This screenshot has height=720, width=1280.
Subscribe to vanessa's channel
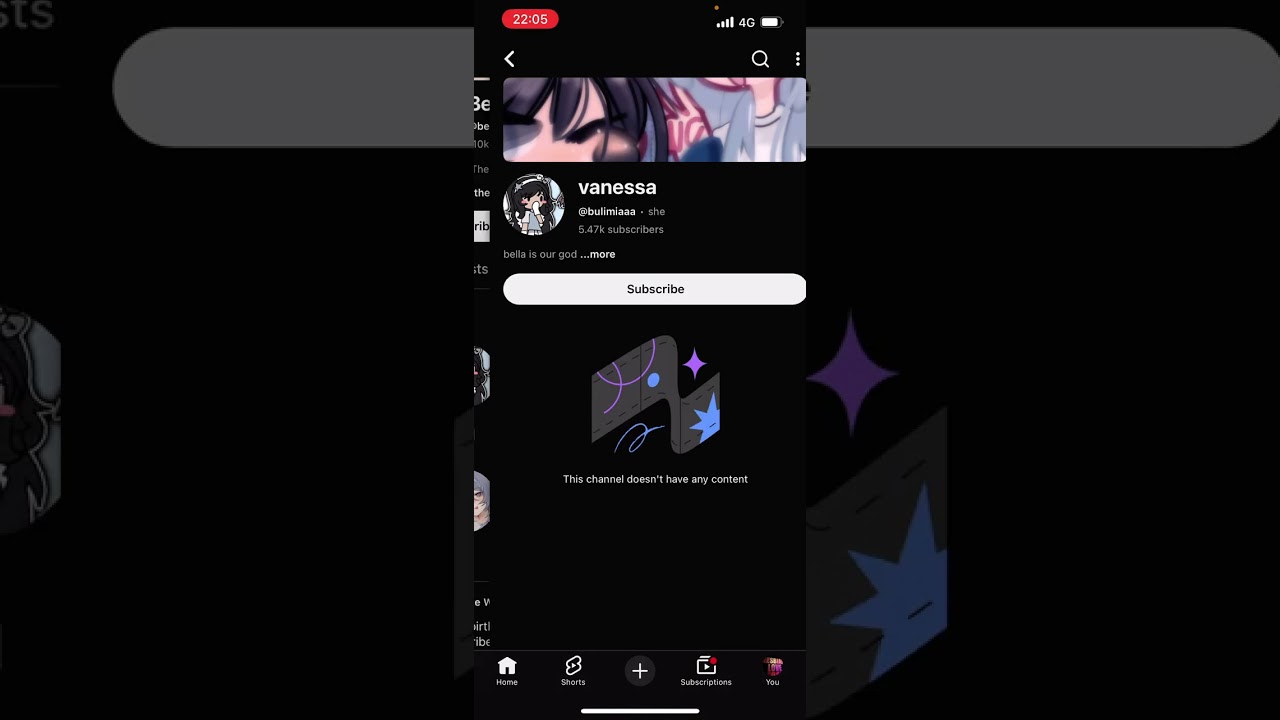[654, 289]
